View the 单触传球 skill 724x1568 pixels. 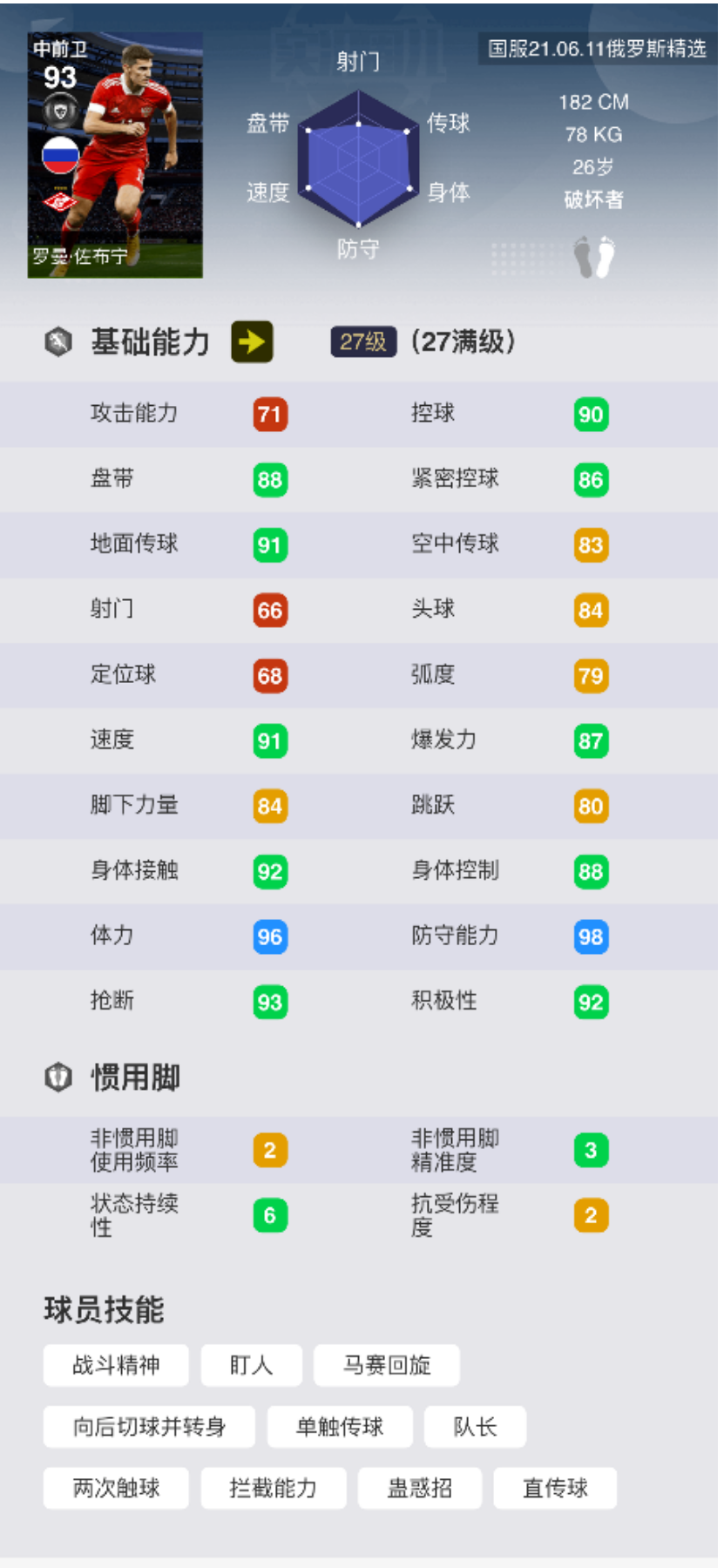pyautogui.click(x=340, y=1427)
